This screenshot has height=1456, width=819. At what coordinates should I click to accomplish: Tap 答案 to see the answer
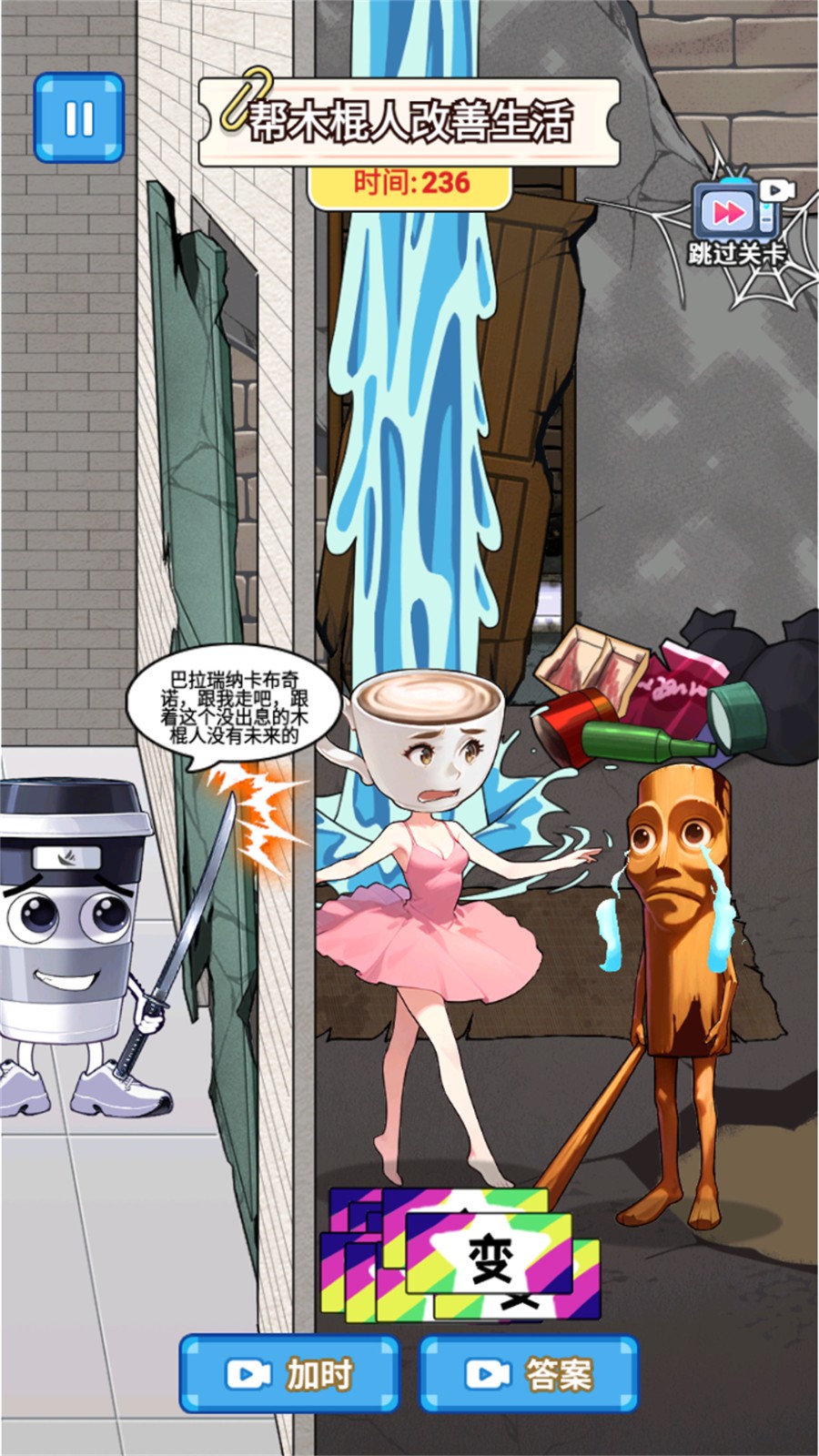529,1373
